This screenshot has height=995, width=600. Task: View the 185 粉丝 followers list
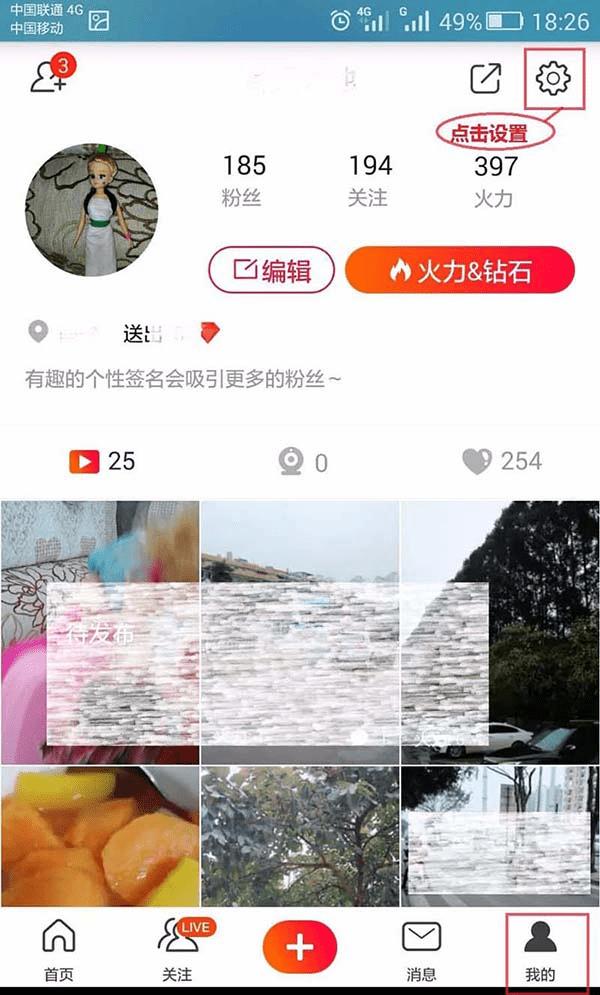click(x=243, y=180)
